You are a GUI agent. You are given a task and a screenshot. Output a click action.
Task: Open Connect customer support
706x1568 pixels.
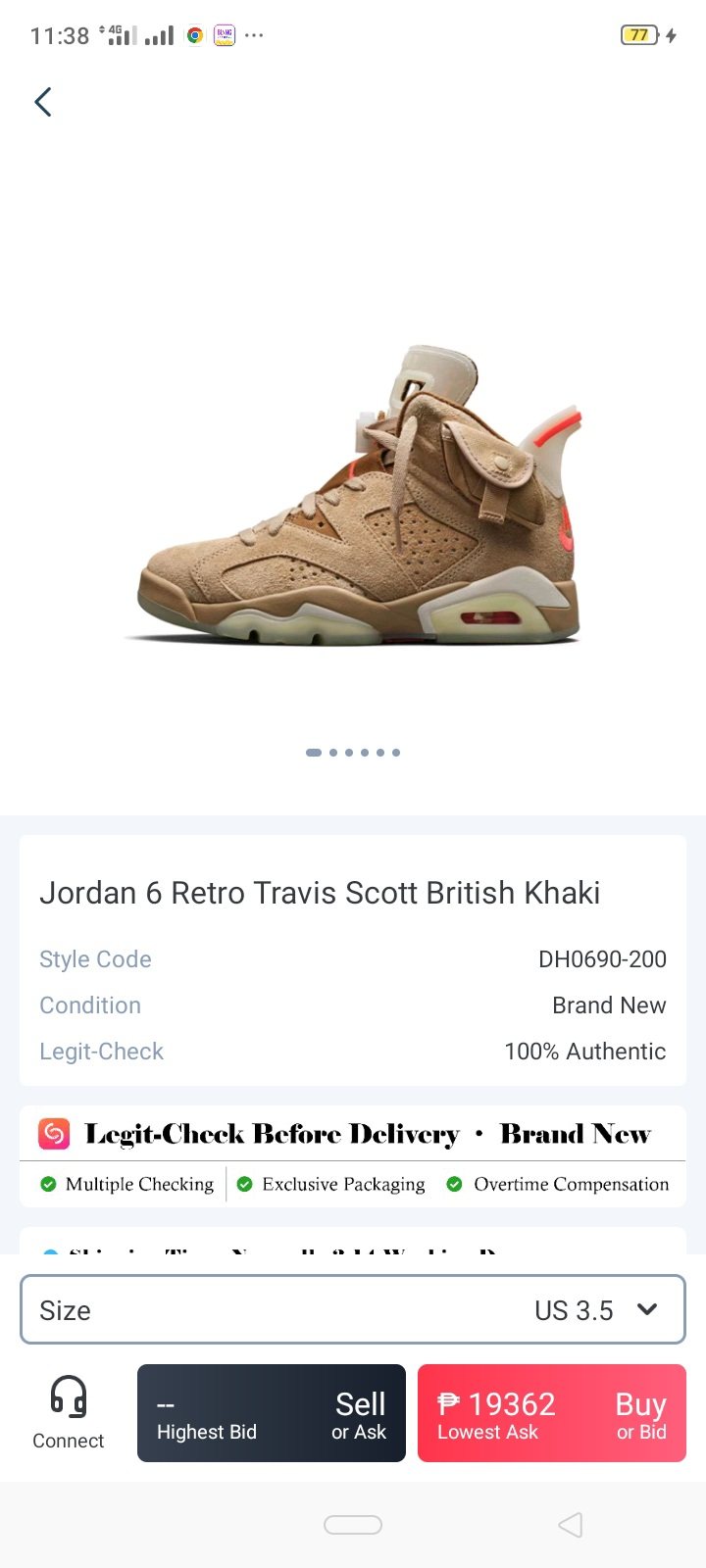pyautogui.click(x=68, y=1413)
